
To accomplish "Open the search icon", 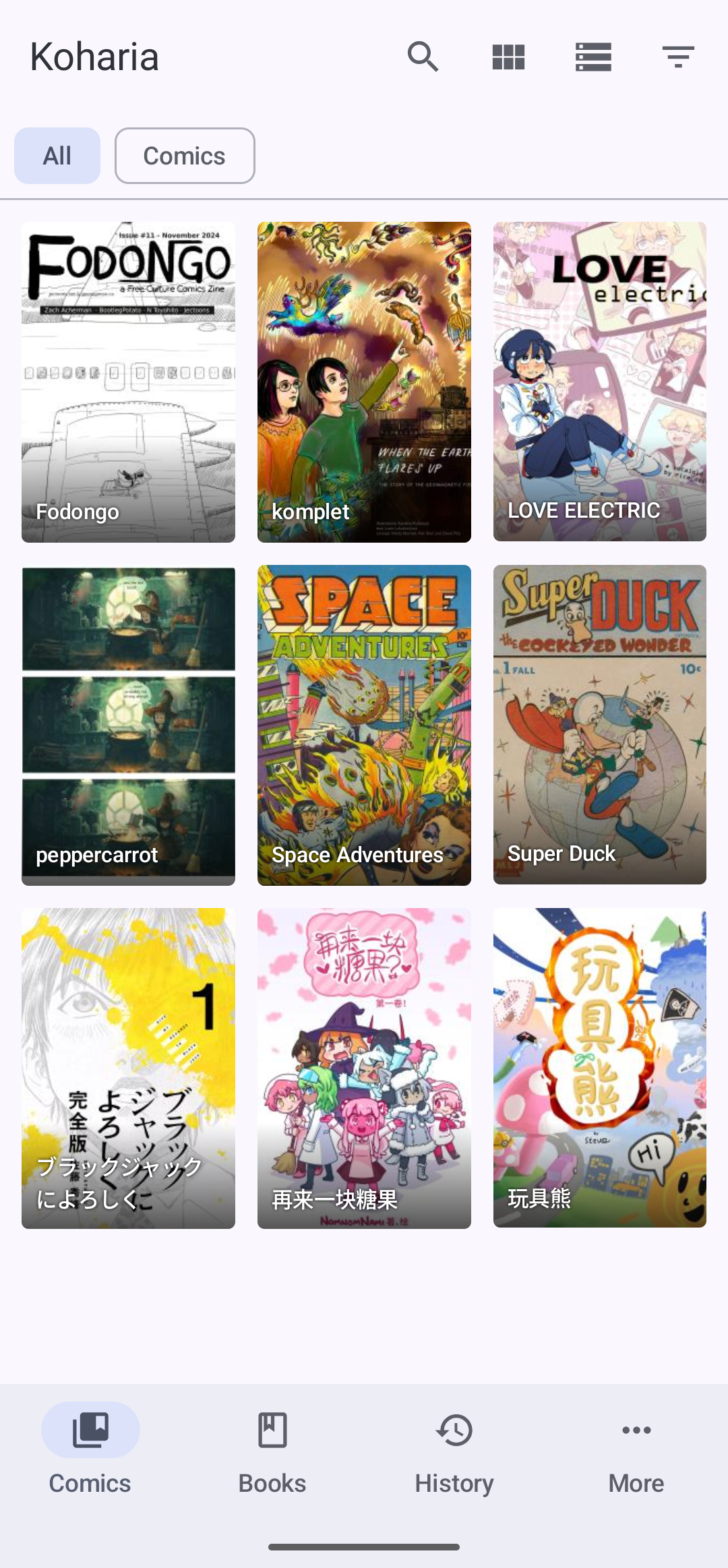I will (x=423, y=57).
